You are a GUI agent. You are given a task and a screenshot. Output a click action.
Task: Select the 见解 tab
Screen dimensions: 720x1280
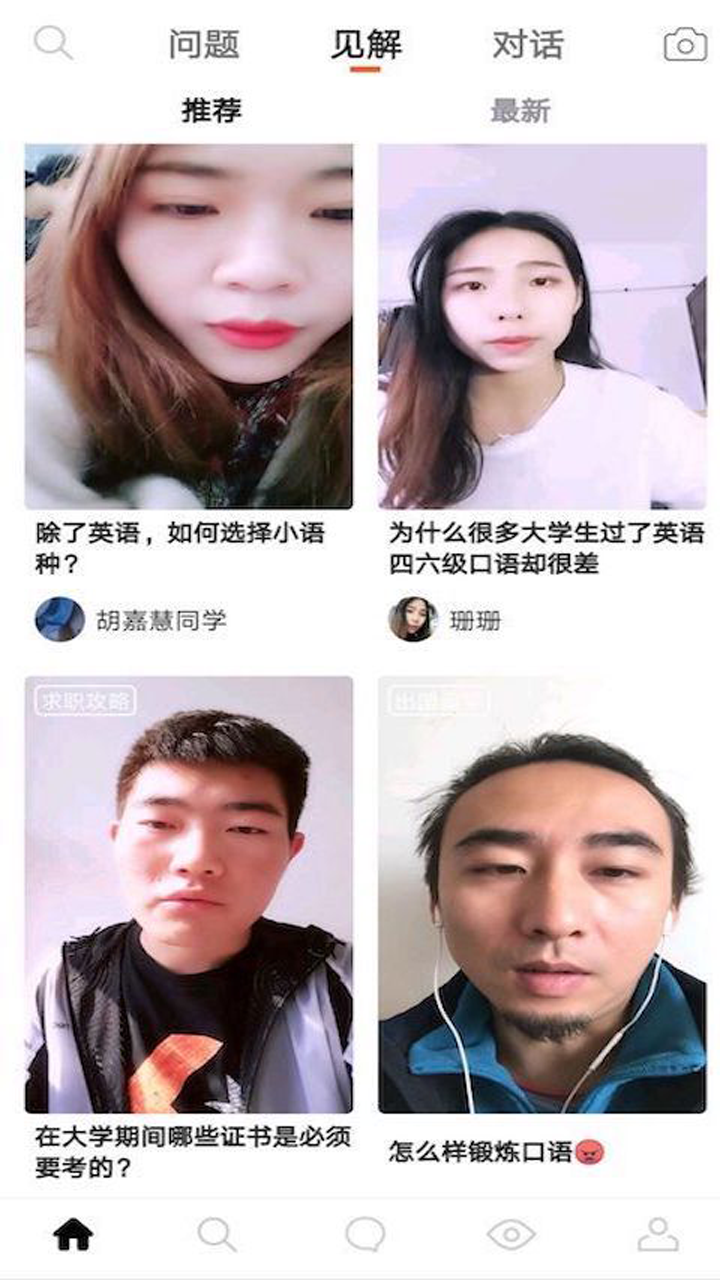[x=365, y=45]
